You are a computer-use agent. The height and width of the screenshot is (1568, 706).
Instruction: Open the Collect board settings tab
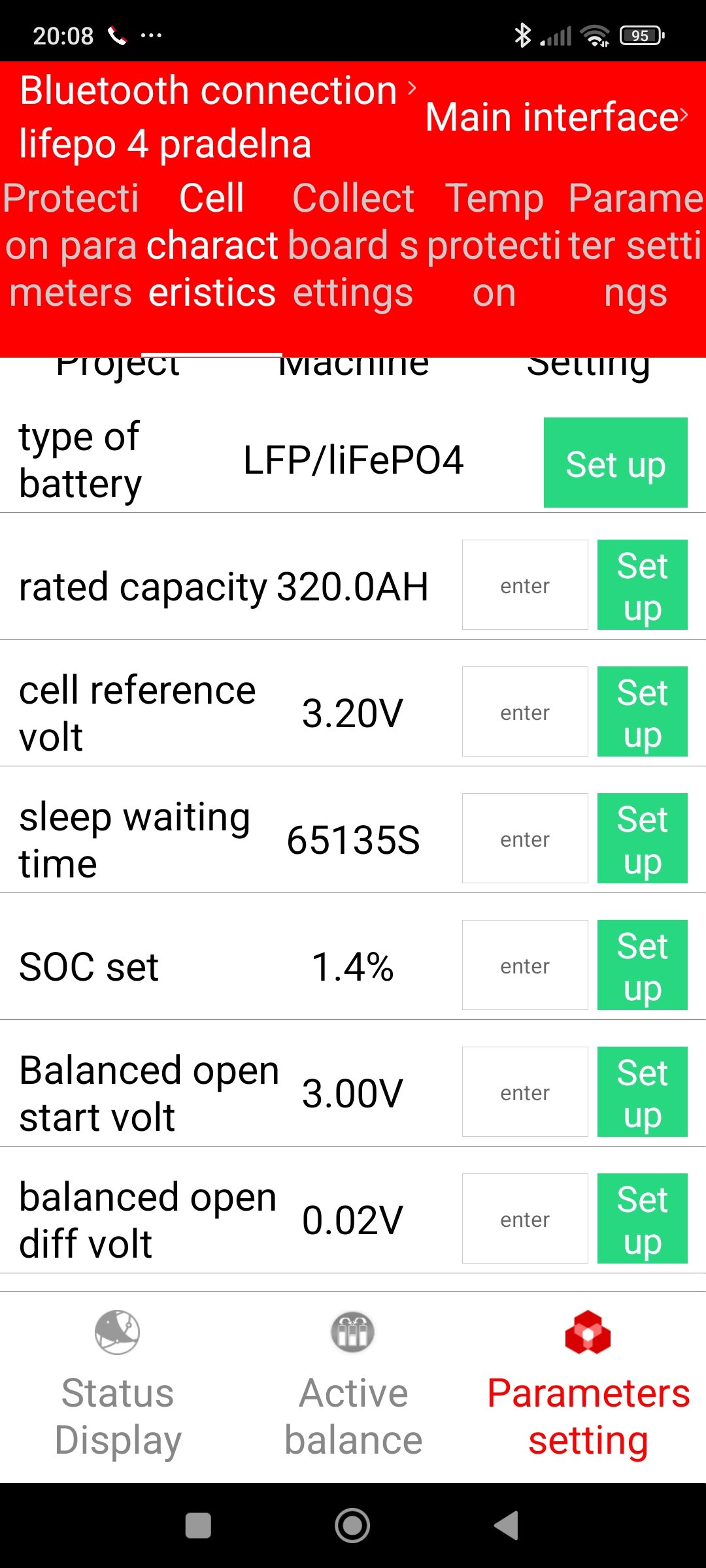[353, 245]
